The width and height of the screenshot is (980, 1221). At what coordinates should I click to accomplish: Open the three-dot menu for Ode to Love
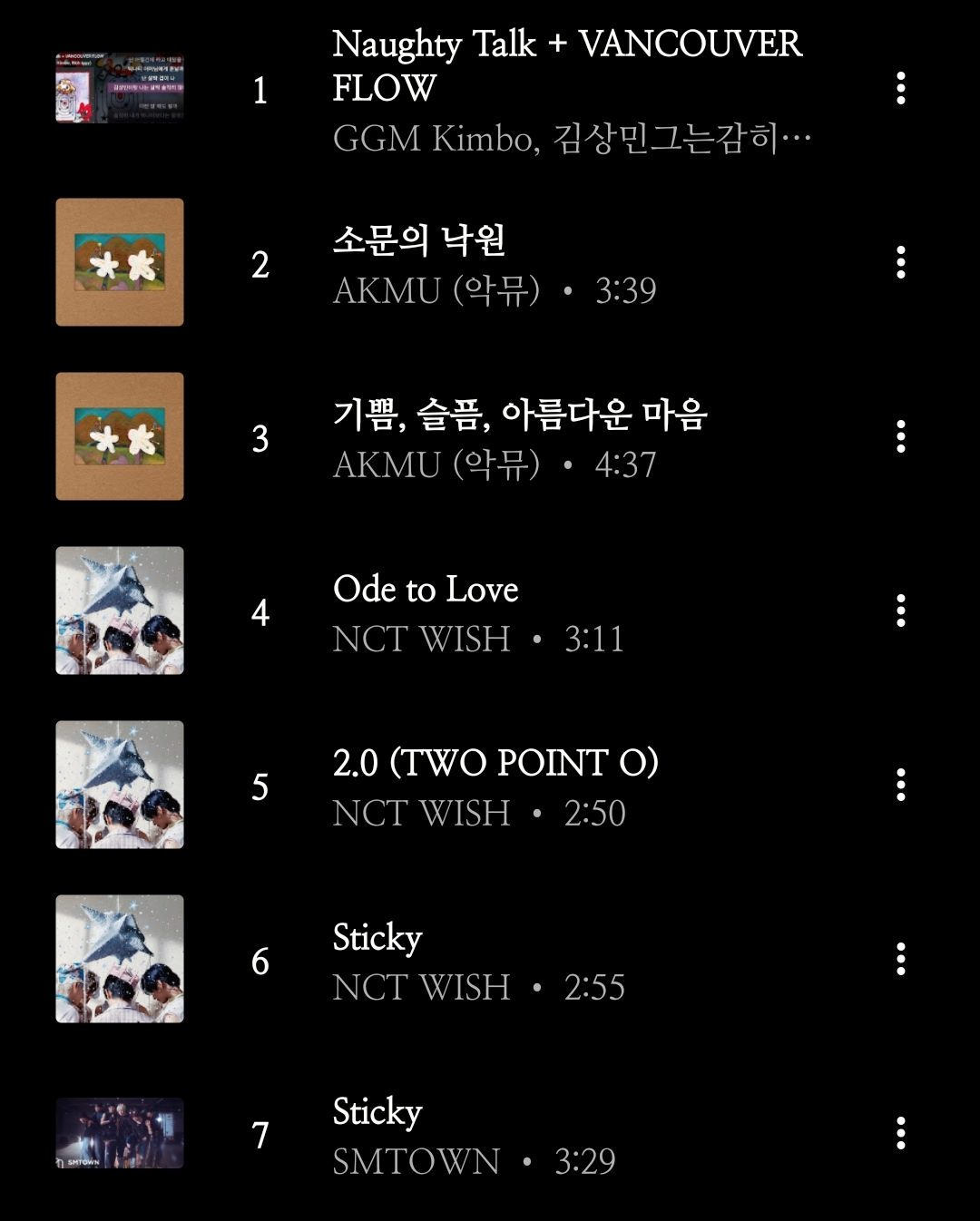[899, 610]
